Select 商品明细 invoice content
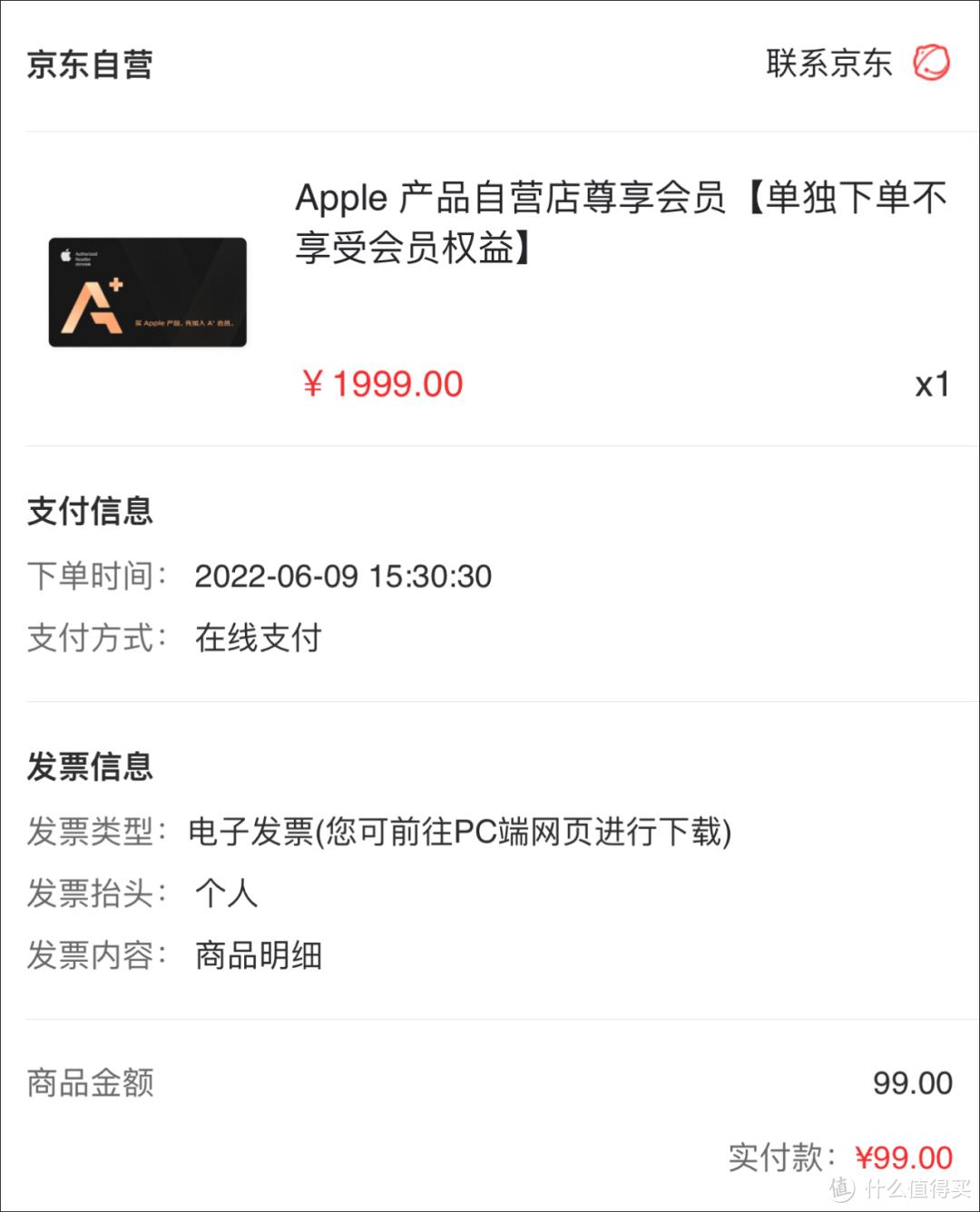 coord(257,954)
